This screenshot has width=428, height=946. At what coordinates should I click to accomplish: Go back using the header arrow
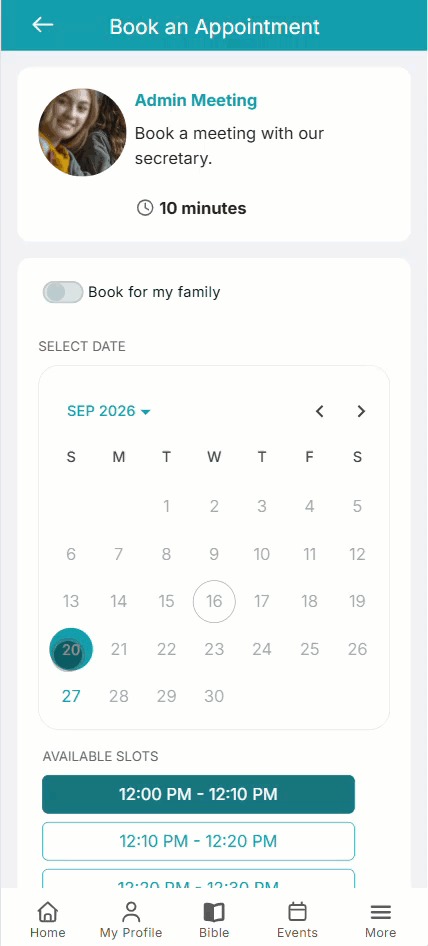coord(43,25)
